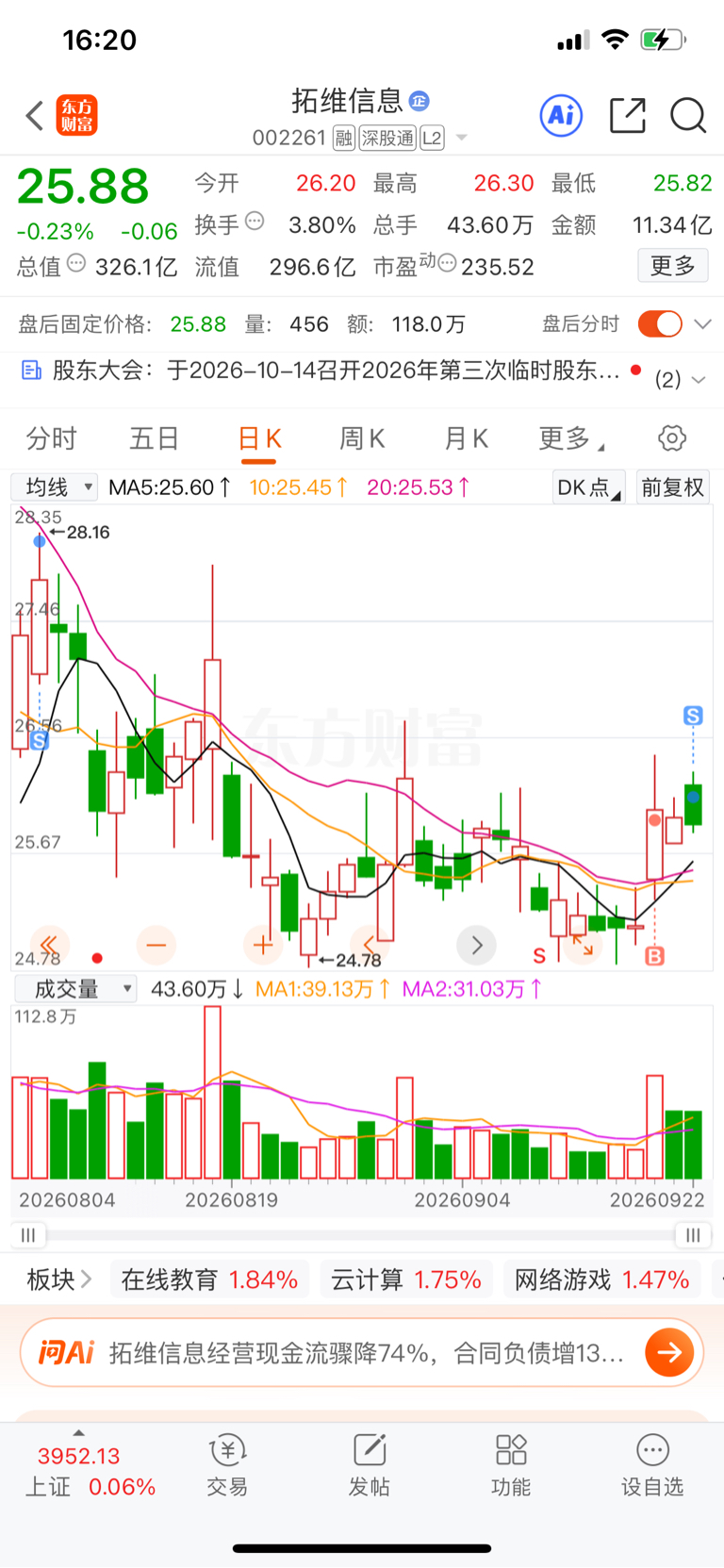Viewport: 724px width, 1568px height.
Task: Tap 更多 for more quote details
Action: 672,266
